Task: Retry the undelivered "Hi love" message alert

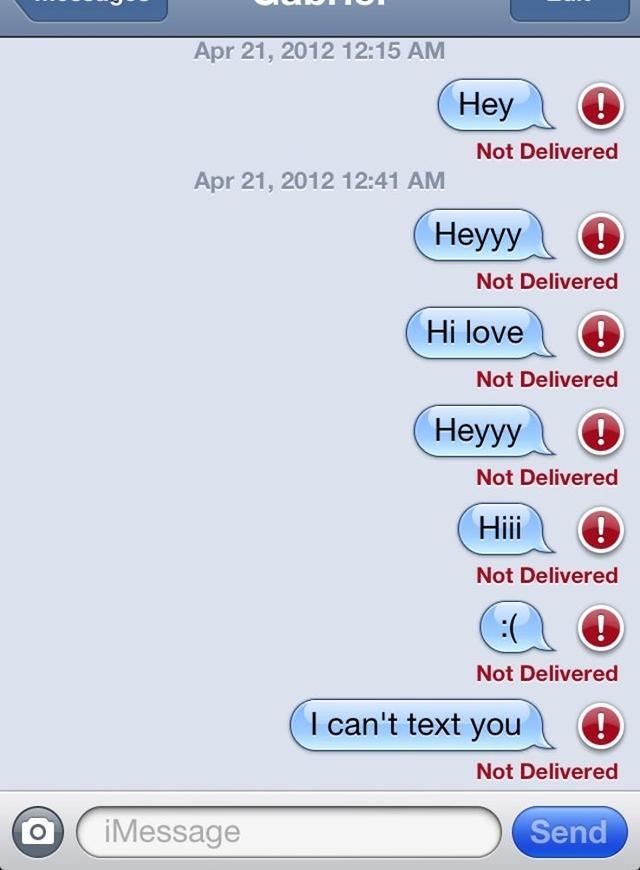Action: (600, 335)
